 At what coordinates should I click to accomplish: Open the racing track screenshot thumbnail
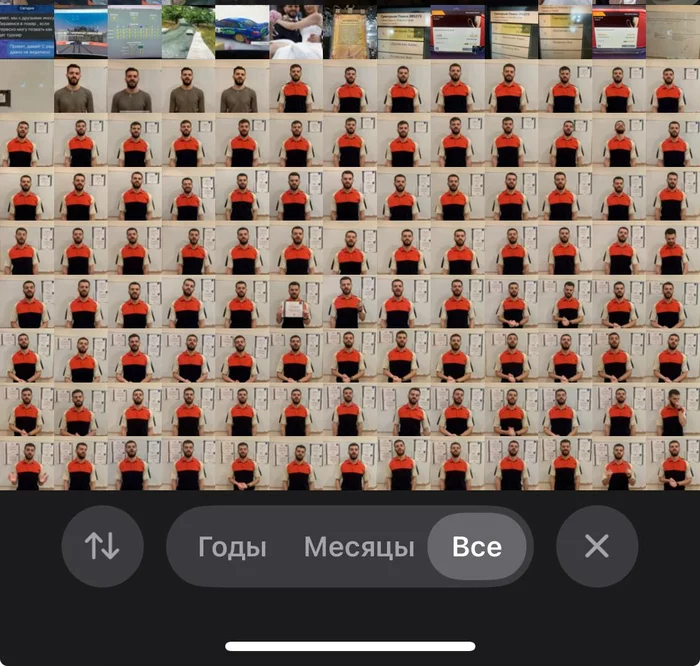tap(80, 32)
